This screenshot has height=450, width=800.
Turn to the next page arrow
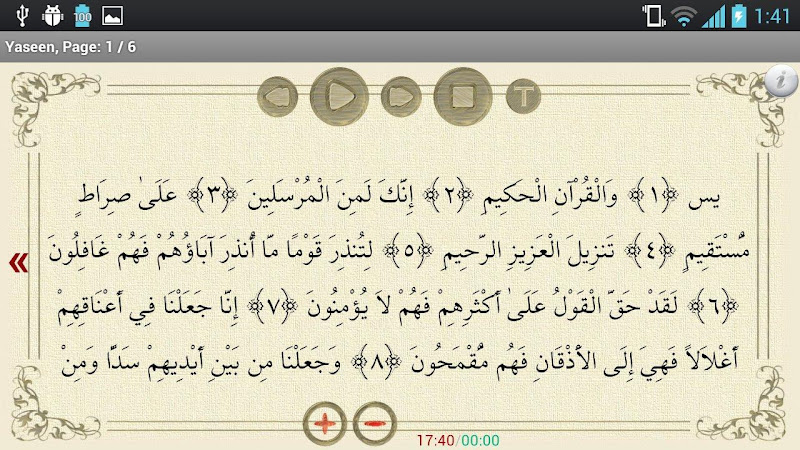[17, 263]
